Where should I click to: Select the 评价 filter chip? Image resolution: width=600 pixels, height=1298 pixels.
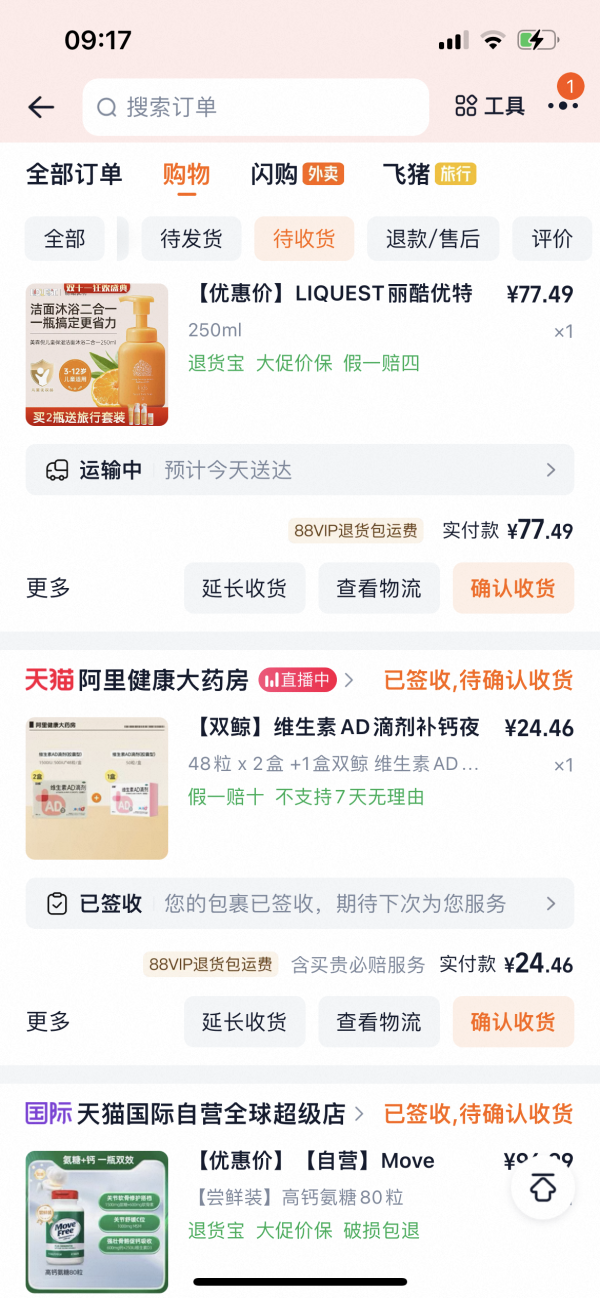pos(551,239)
